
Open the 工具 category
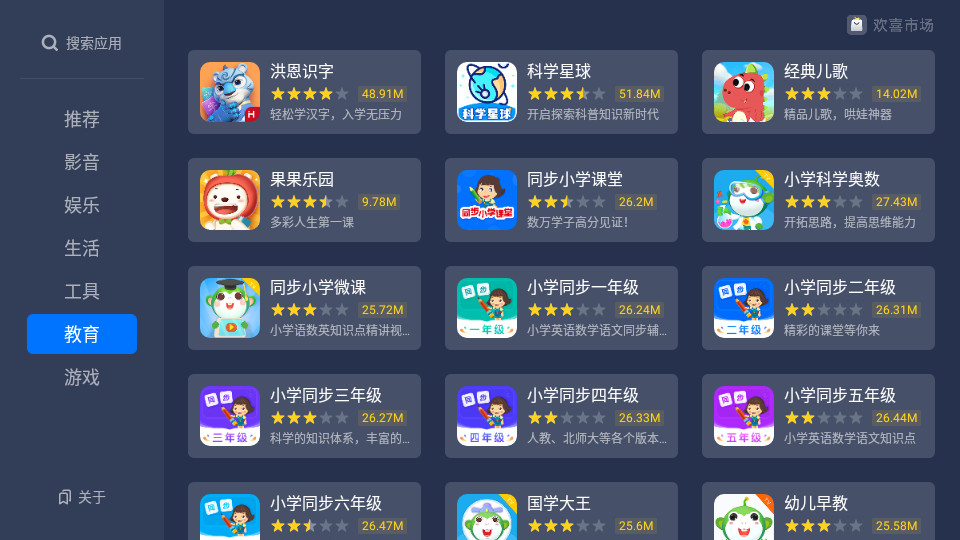pos(82,291)
